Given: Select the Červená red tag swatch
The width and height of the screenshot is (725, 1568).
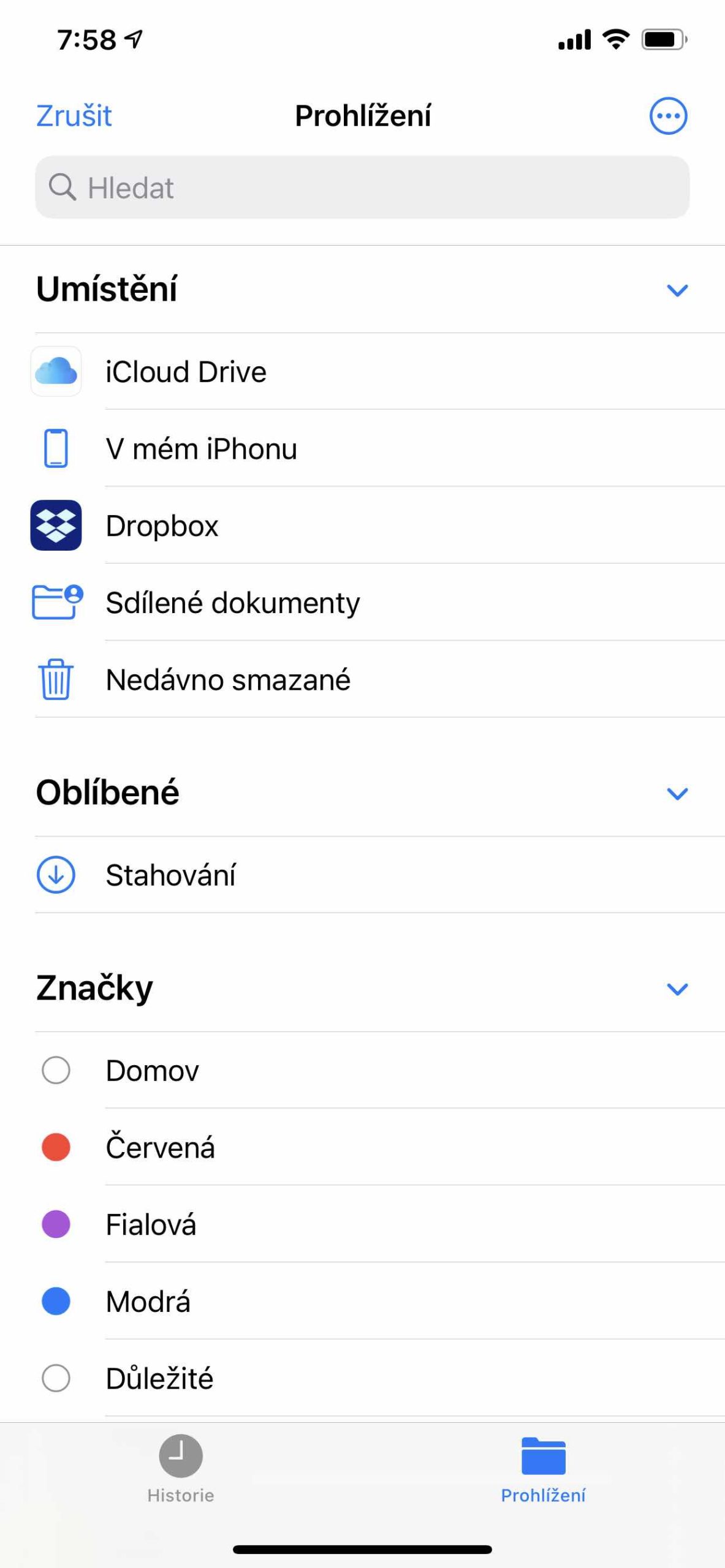Looking at the screenshot, I should 56,1148.
